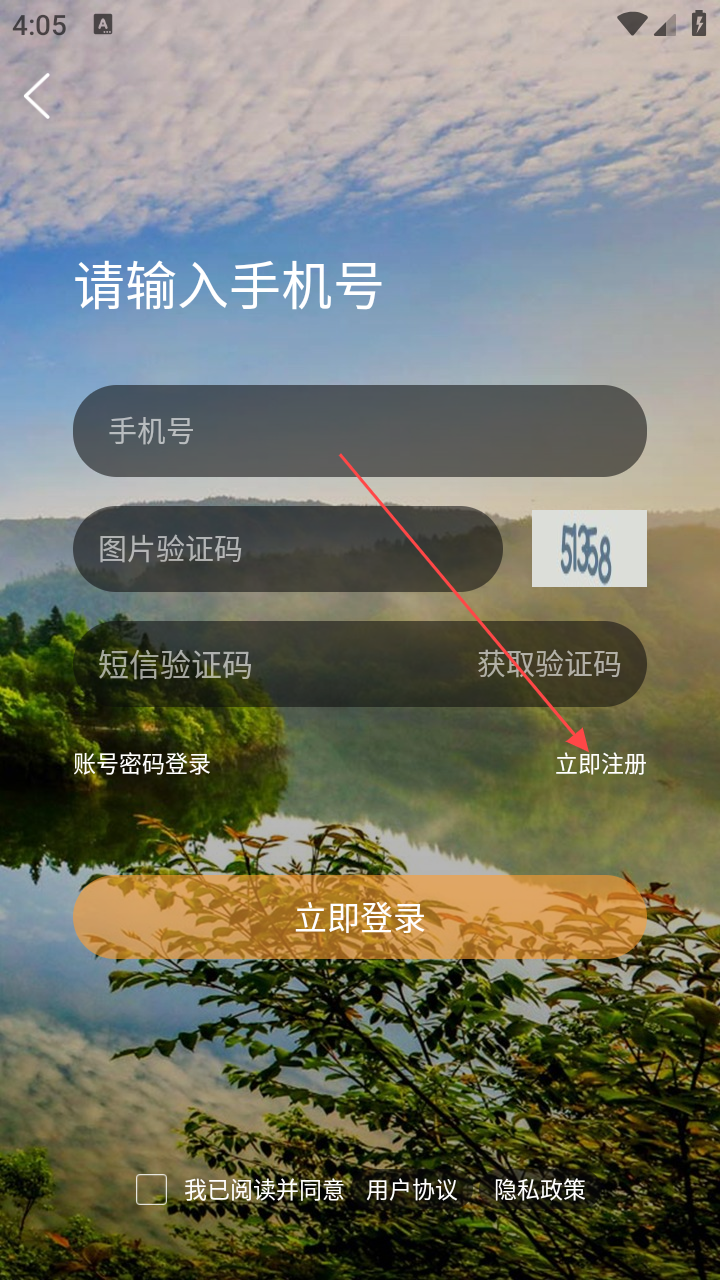This screenshot has height=1280, width=720.
Task: Focus the 图片验证码 input field
Action: pos(288,549)
